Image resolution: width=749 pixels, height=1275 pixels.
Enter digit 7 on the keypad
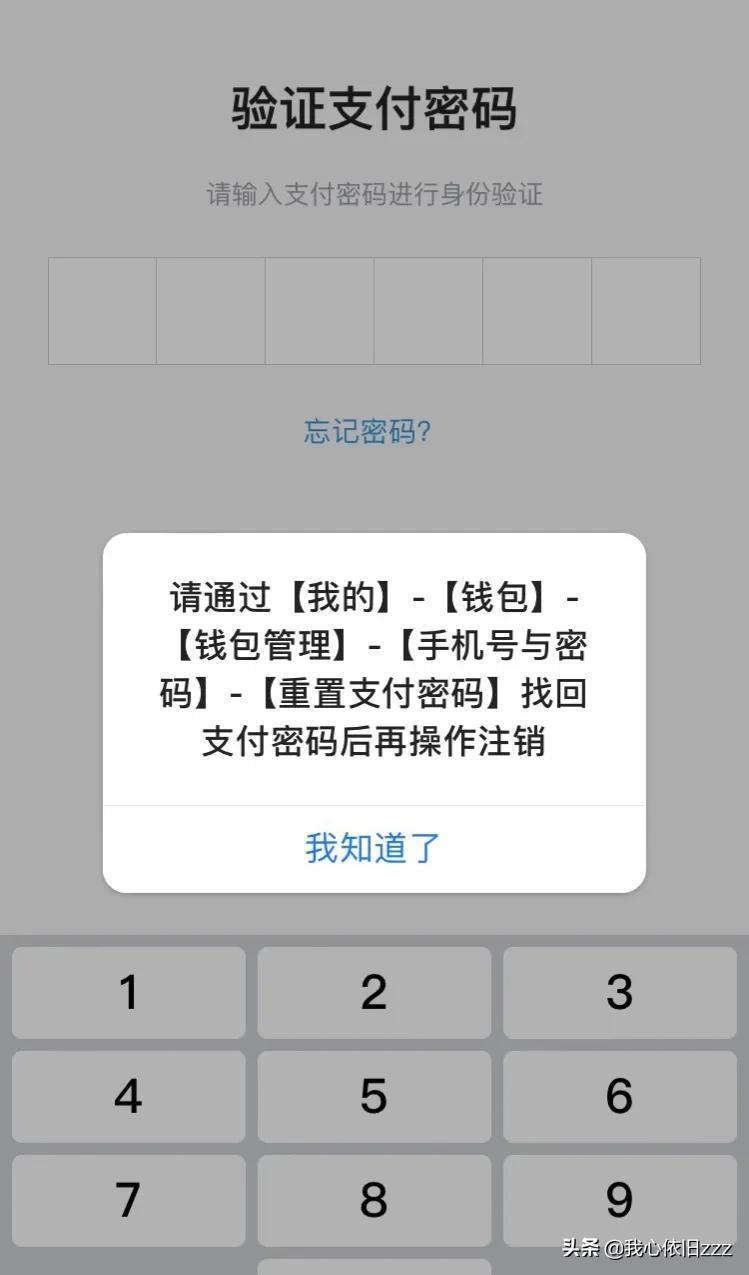point(129,1200)
